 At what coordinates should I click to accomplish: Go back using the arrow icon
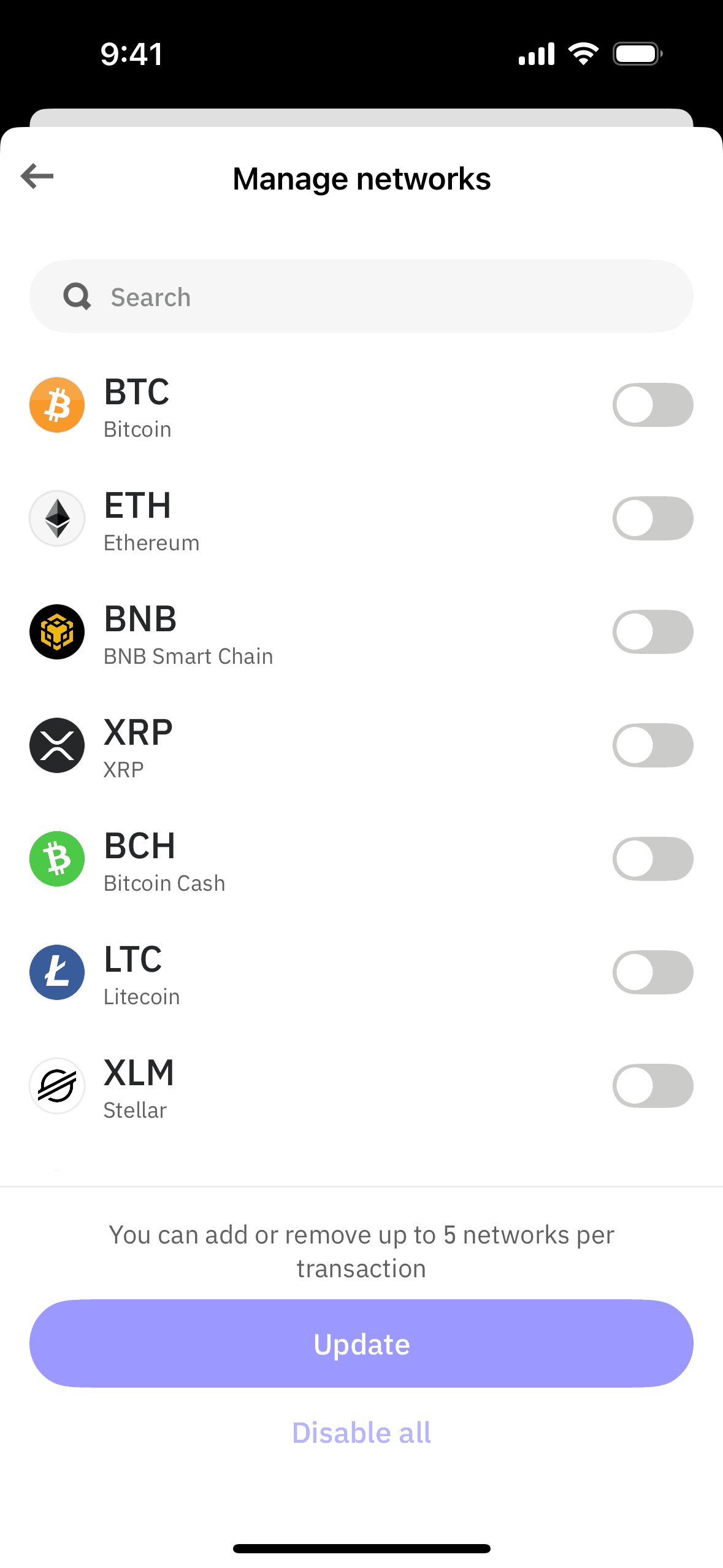click(x=37, y=176)
